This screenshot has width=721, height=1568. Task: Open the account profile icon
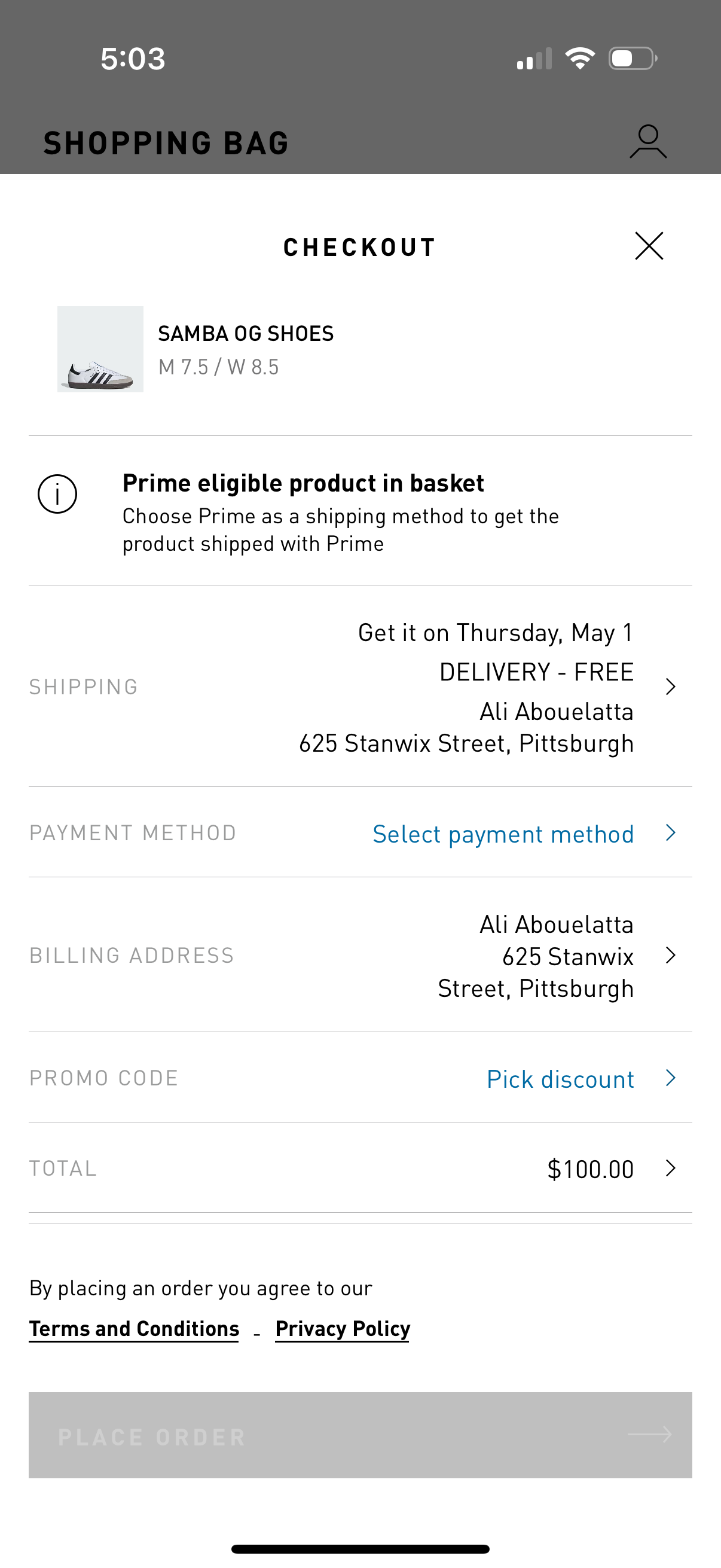[648, 141]
